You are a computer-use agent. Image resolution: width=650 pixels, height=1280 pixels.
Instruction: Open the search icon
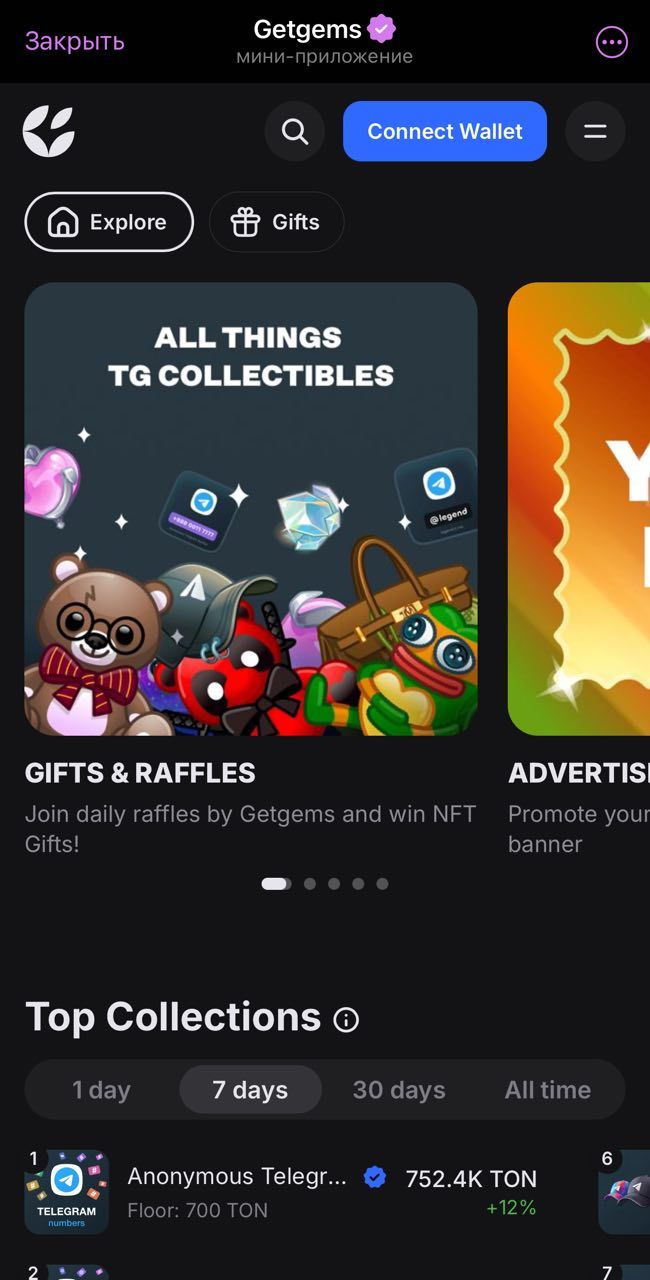point(295,131)
